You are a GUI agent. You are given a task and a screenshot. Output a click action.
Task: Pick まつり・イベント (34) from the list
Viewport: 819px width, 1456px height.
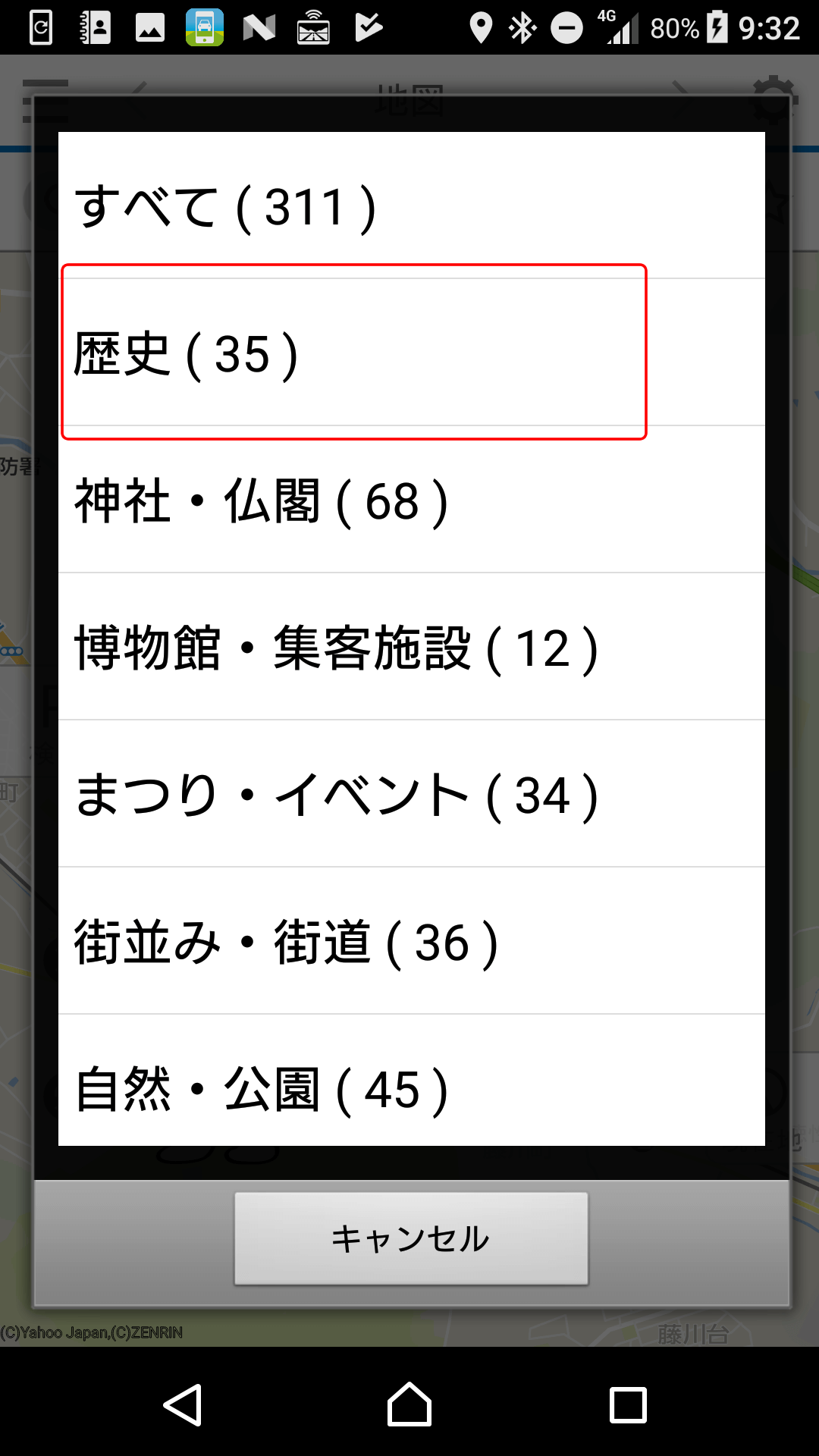[411, 794]
